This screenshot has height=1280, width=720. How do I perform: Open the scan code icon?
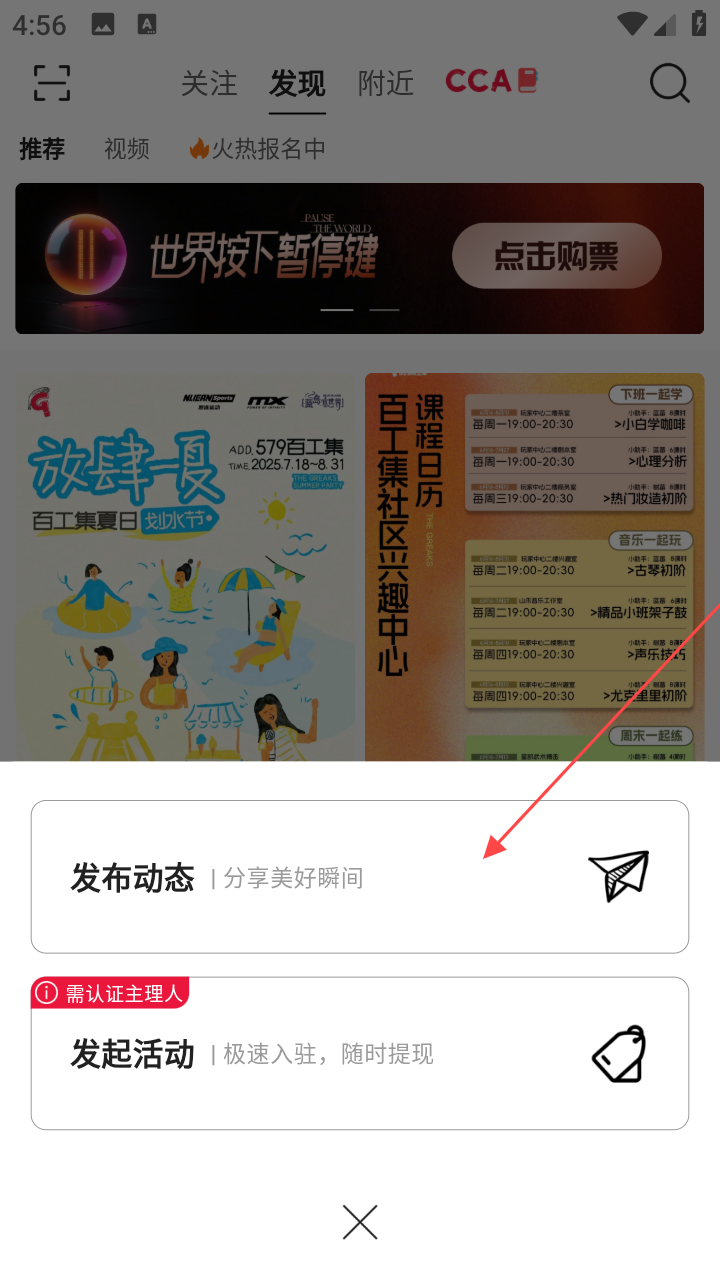point(52,83)
